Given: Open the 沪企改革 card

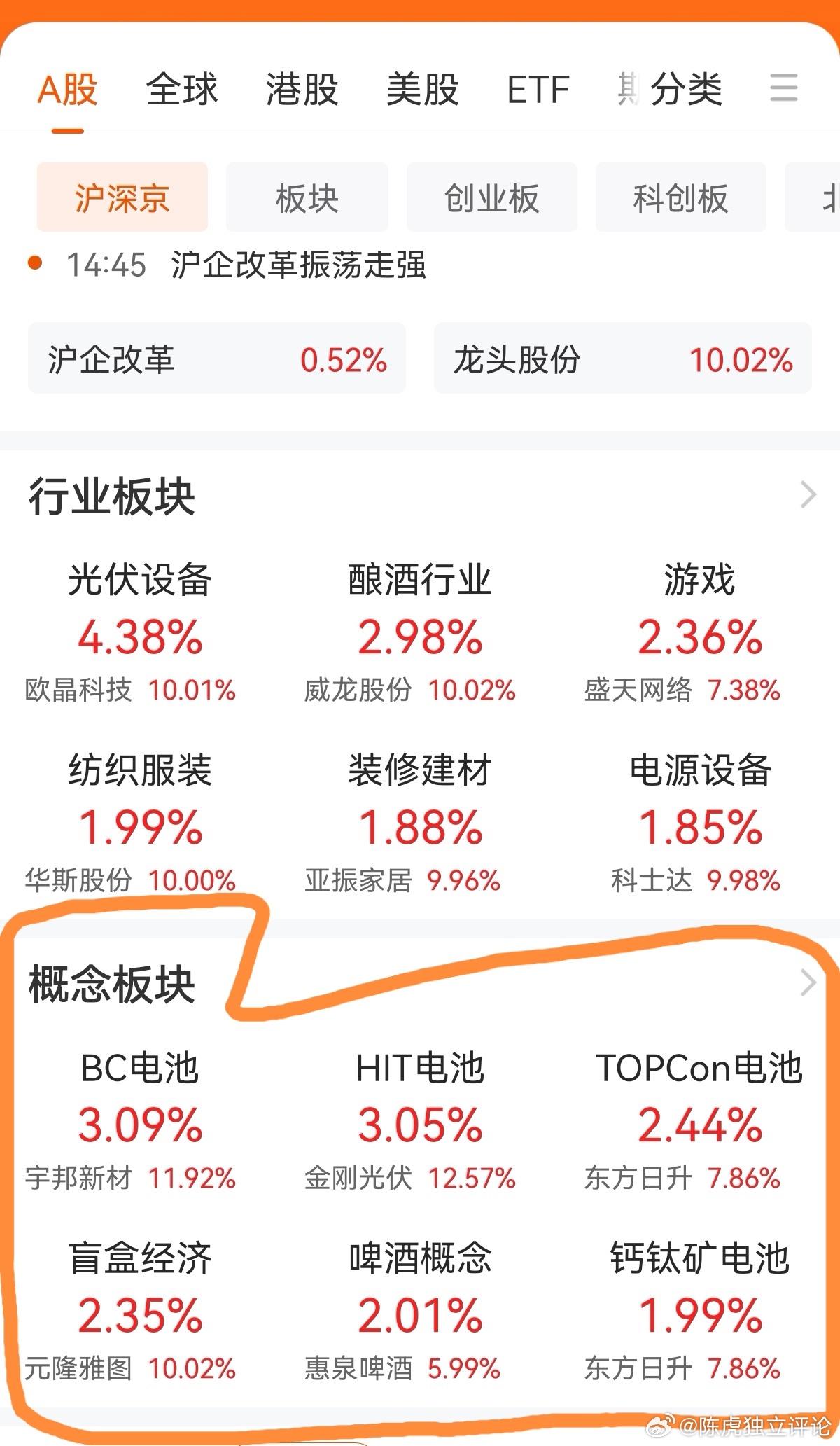Looking at the screenshot, I should [x=217, y=359].
